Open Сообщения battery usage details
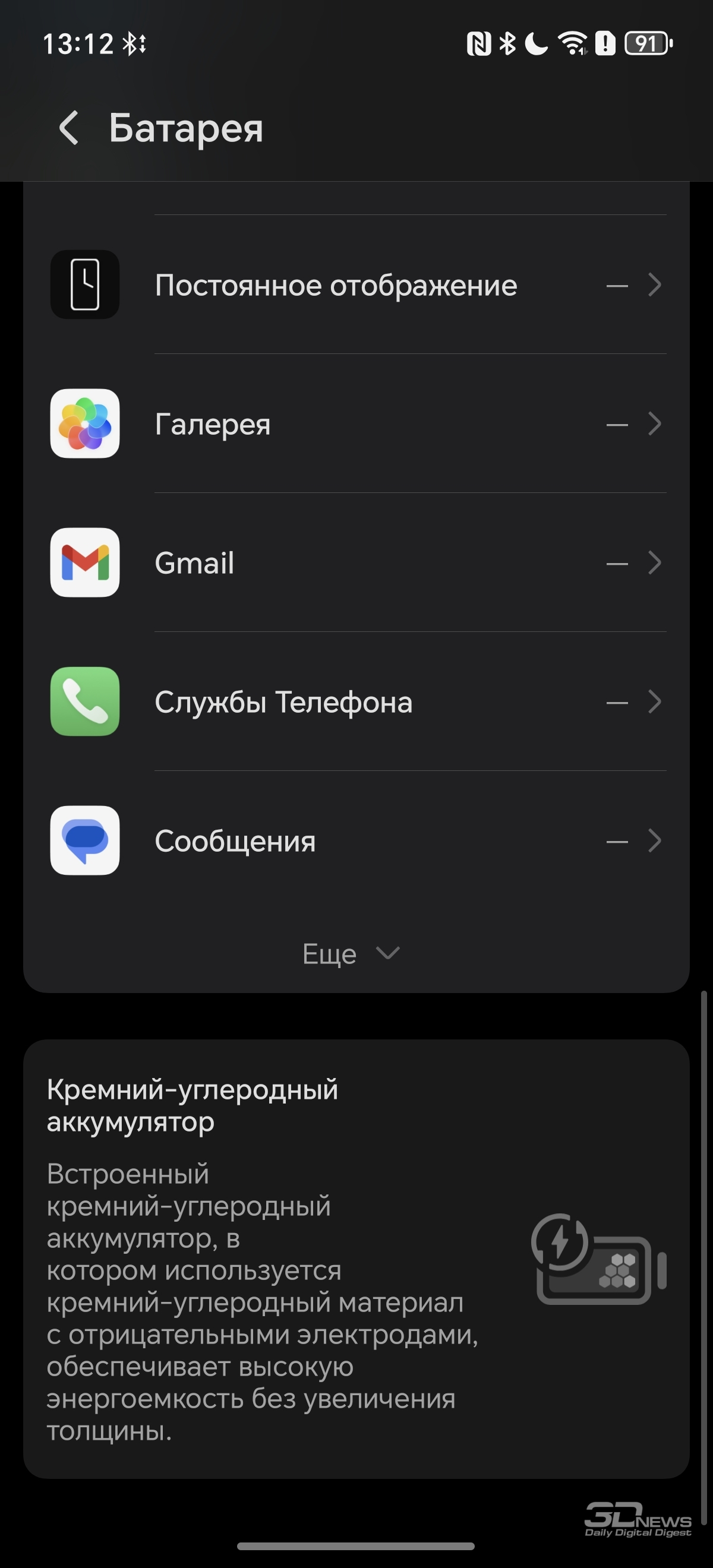Viewport: 713px width, 1568px height. tap(356, 841)
